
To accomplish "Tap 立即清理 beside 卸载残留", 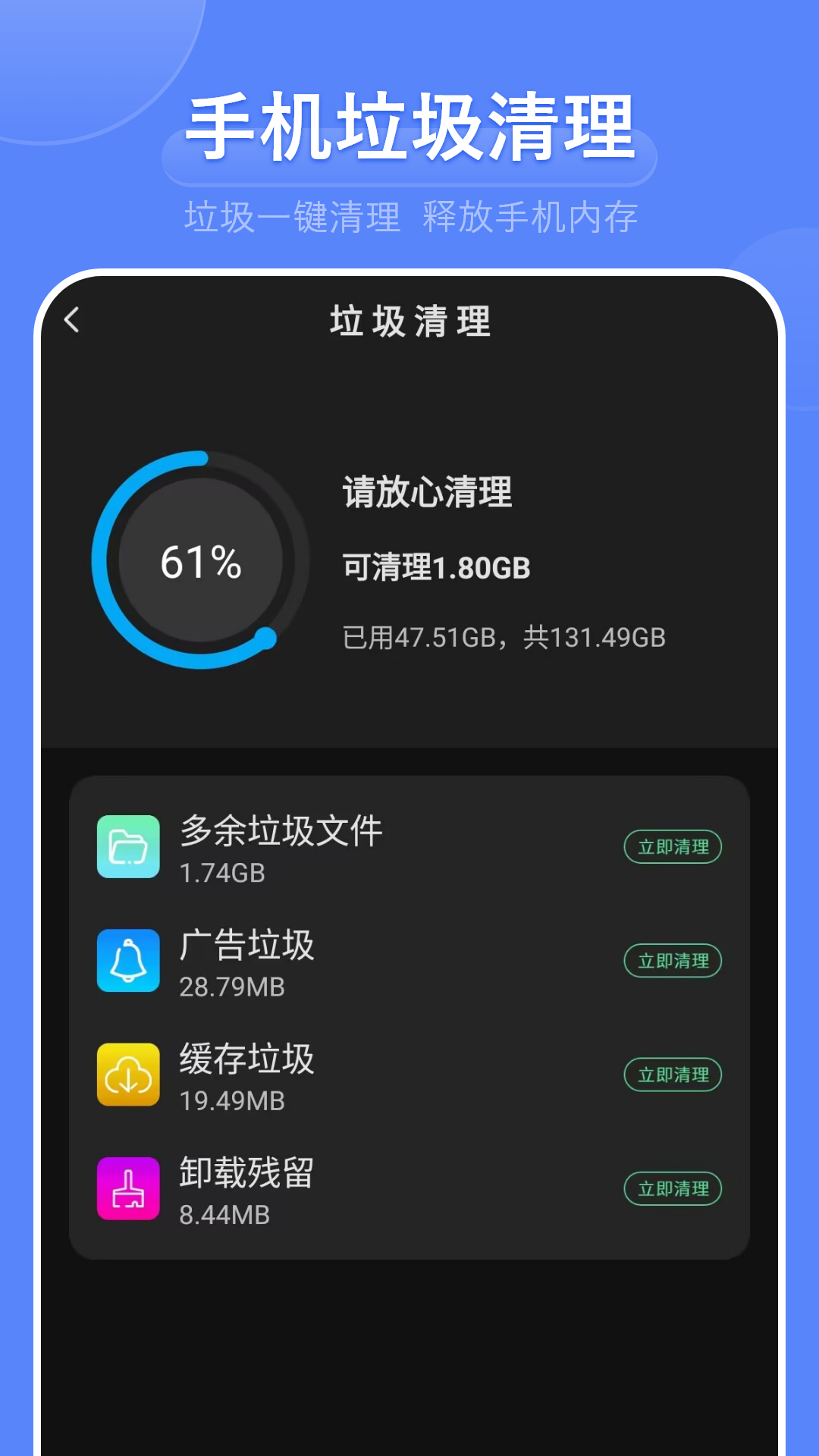I will (672, 1189).
